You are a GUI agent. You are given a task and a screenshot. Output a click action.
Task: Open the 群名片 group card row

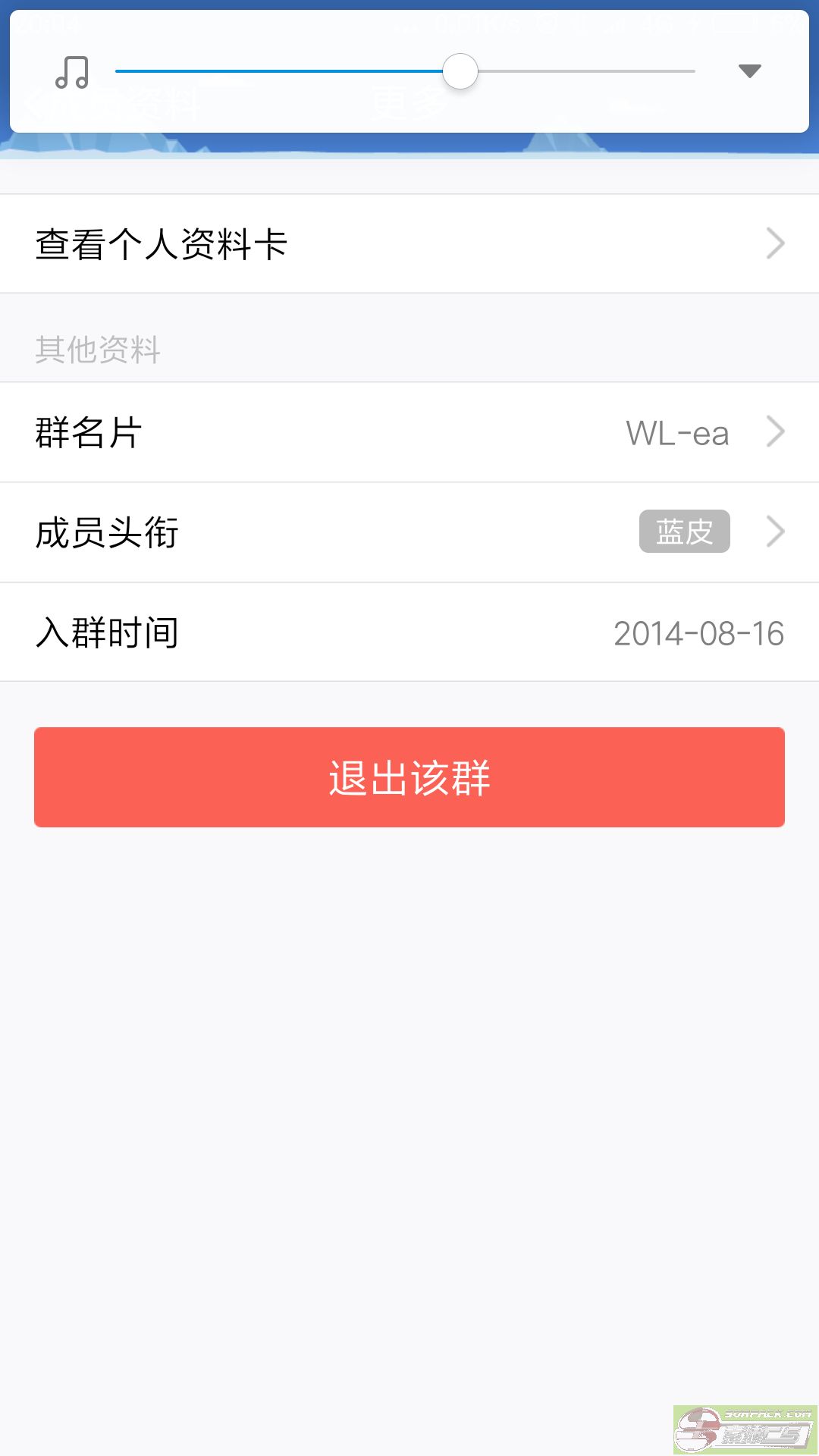(x=409, y=432)
